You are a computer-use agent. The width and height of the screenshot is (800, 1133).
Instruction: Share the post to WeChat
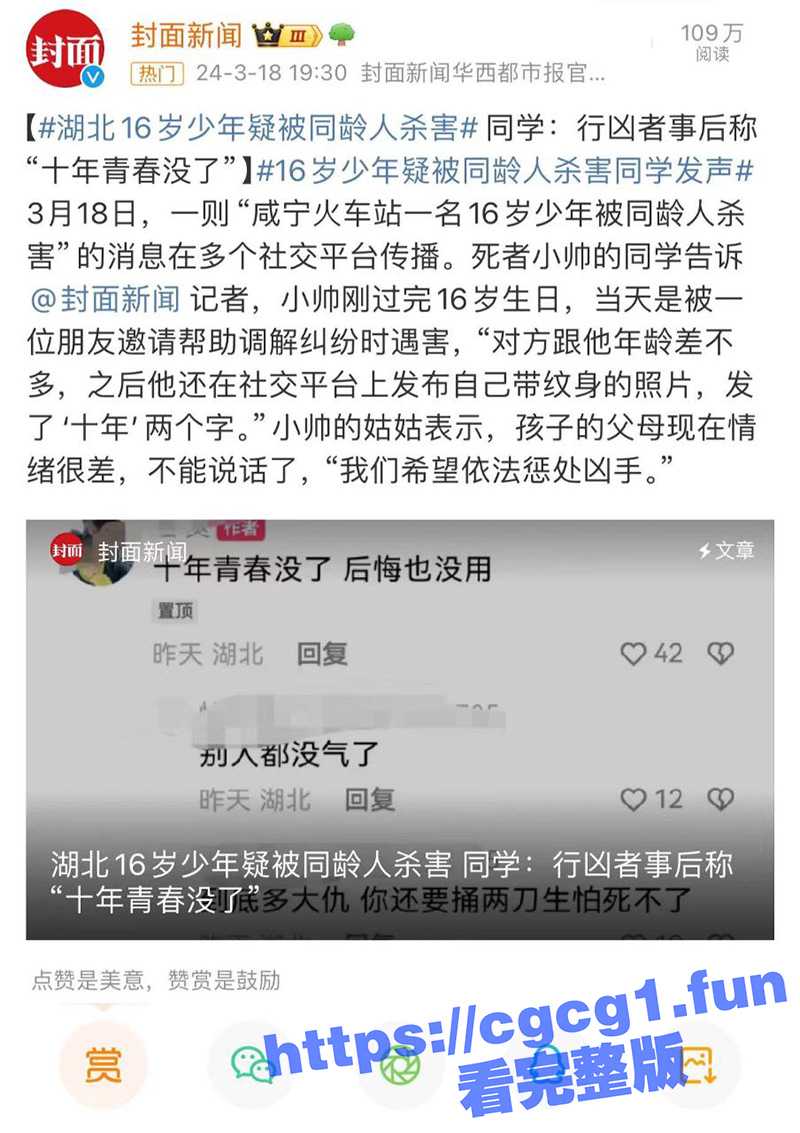(253, 1065)
